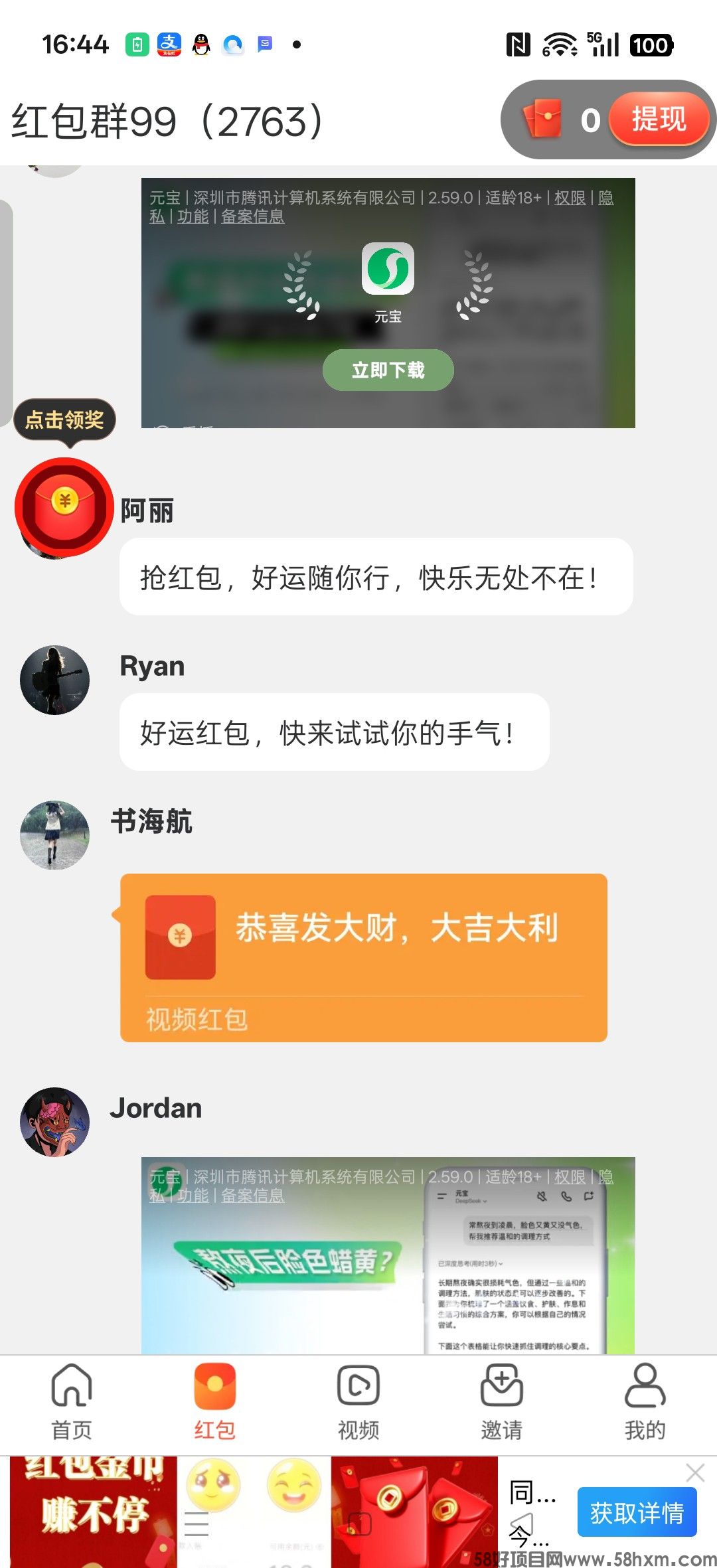717x1568 pixels.
Task: Tap Jordan's avatar image
Action: point(55,1123)
